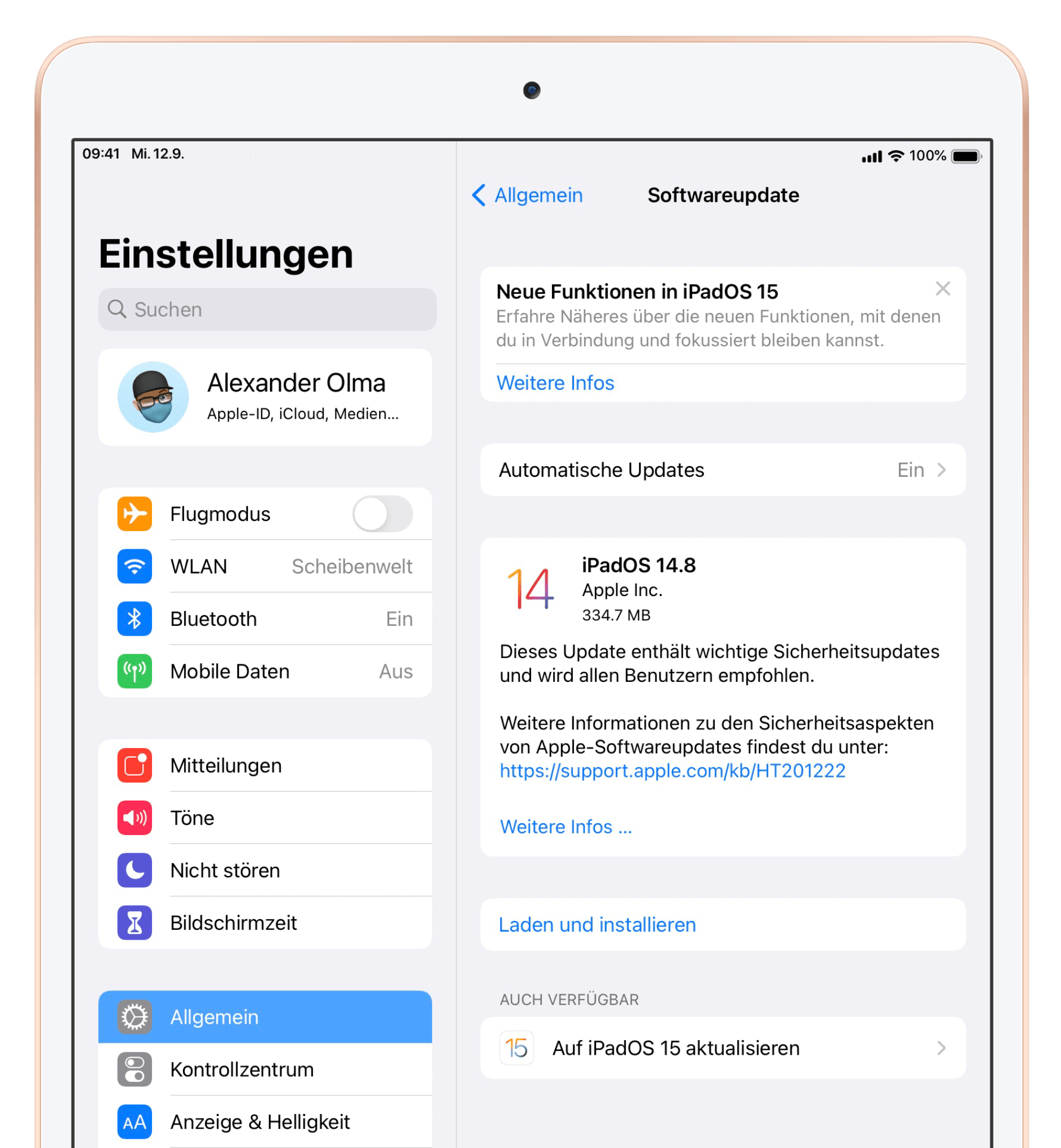Open Weitere Infos about iPadOS 15 features

[555, 383]
